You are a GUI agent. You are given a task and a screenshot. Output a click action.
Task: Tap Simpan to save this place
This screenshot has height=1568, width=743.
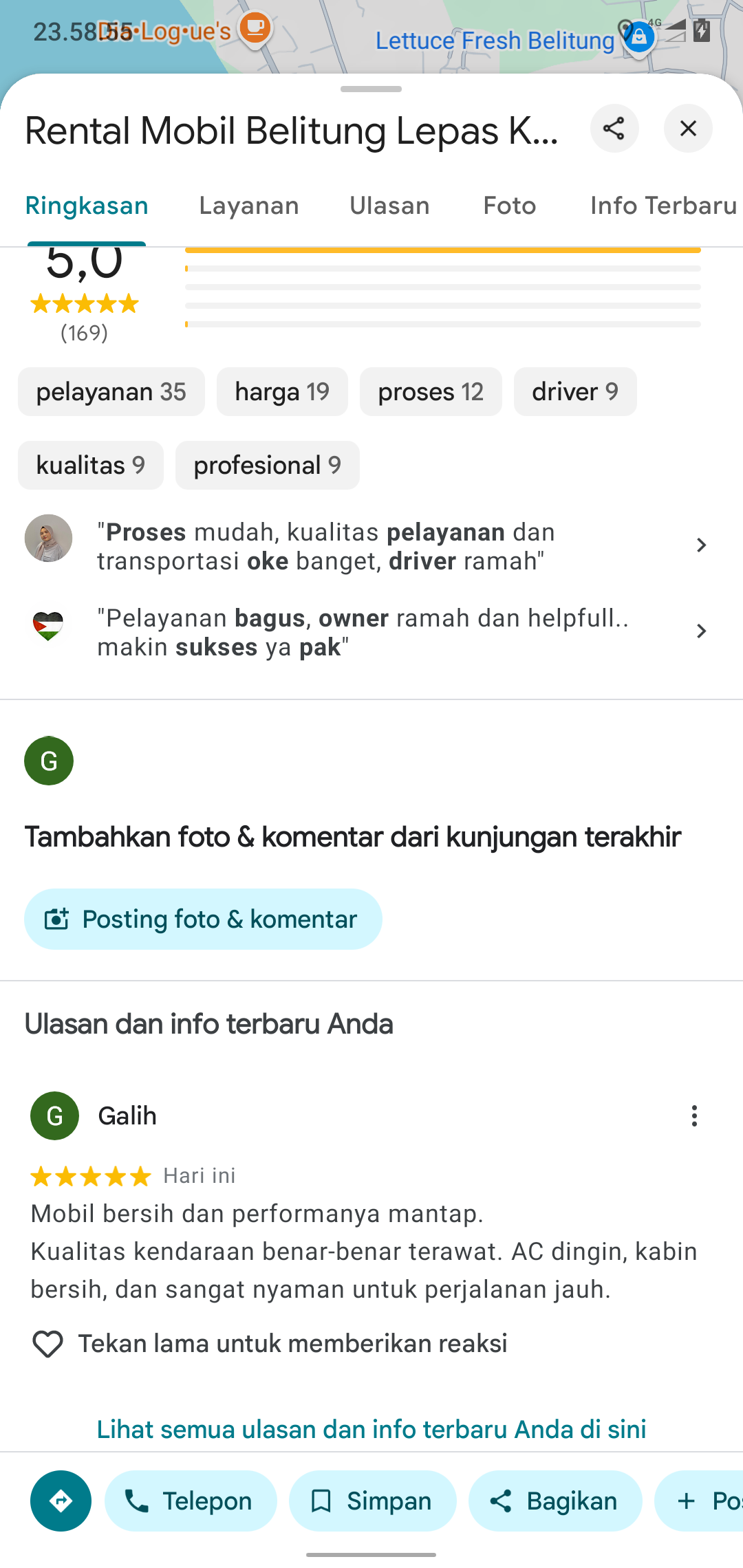(x=372, y=1501)
